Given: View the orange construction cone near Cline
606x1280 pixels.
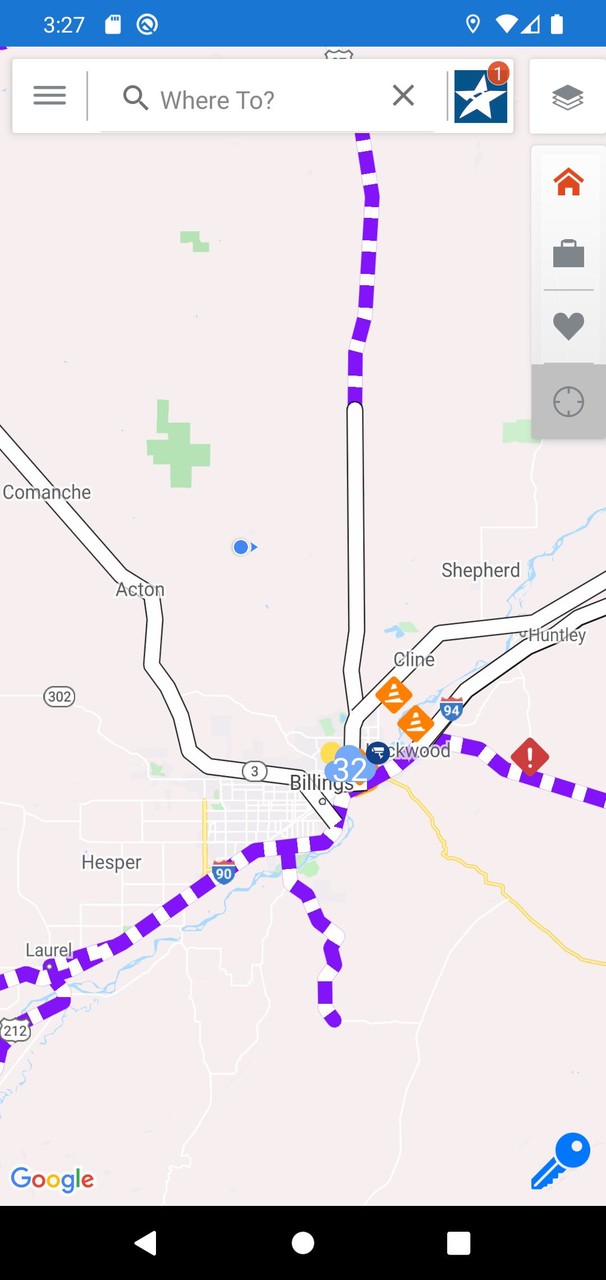Looking at the screenshot, I should tap(393, 693).
